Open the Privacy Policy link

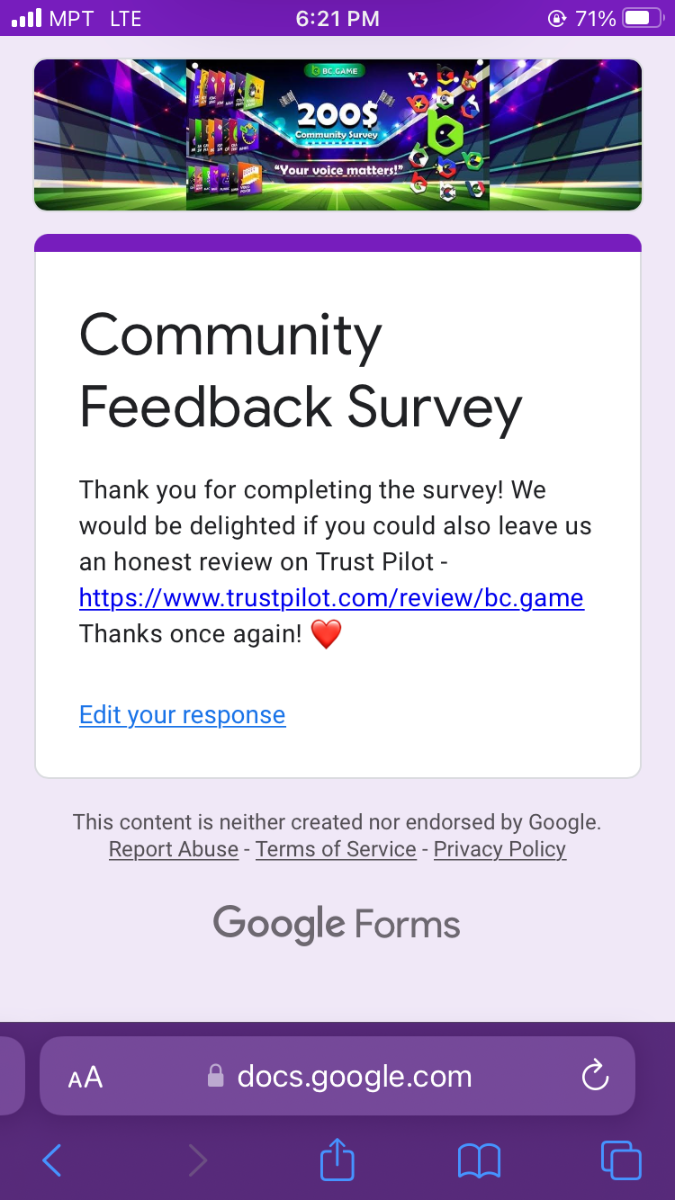point(499,849)
